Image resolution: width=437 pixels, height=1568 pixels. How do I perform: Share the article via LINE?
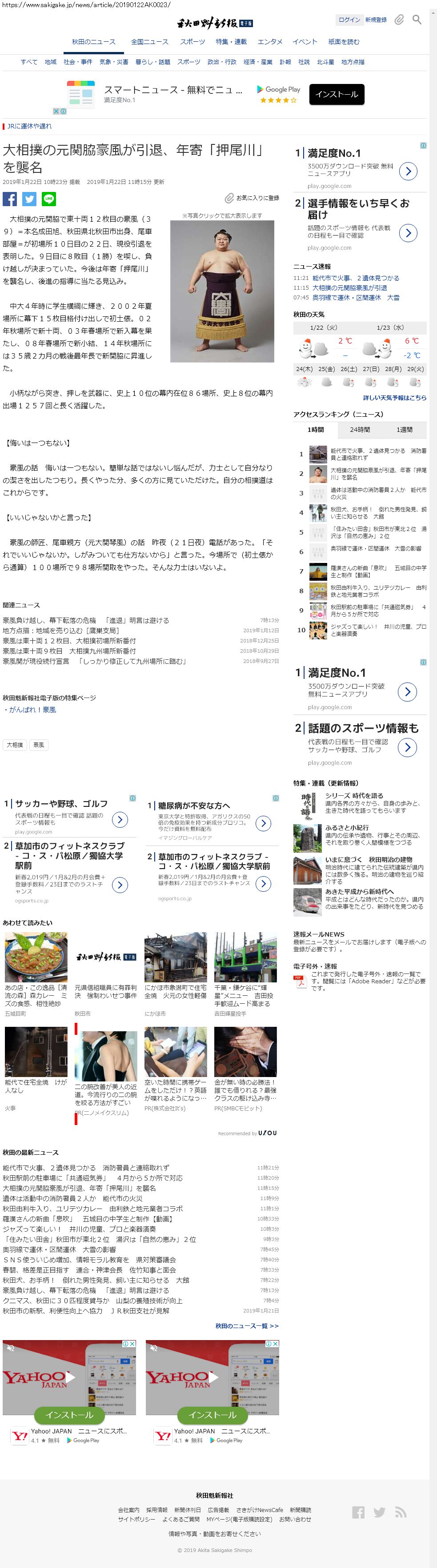(x=49, y=199)
